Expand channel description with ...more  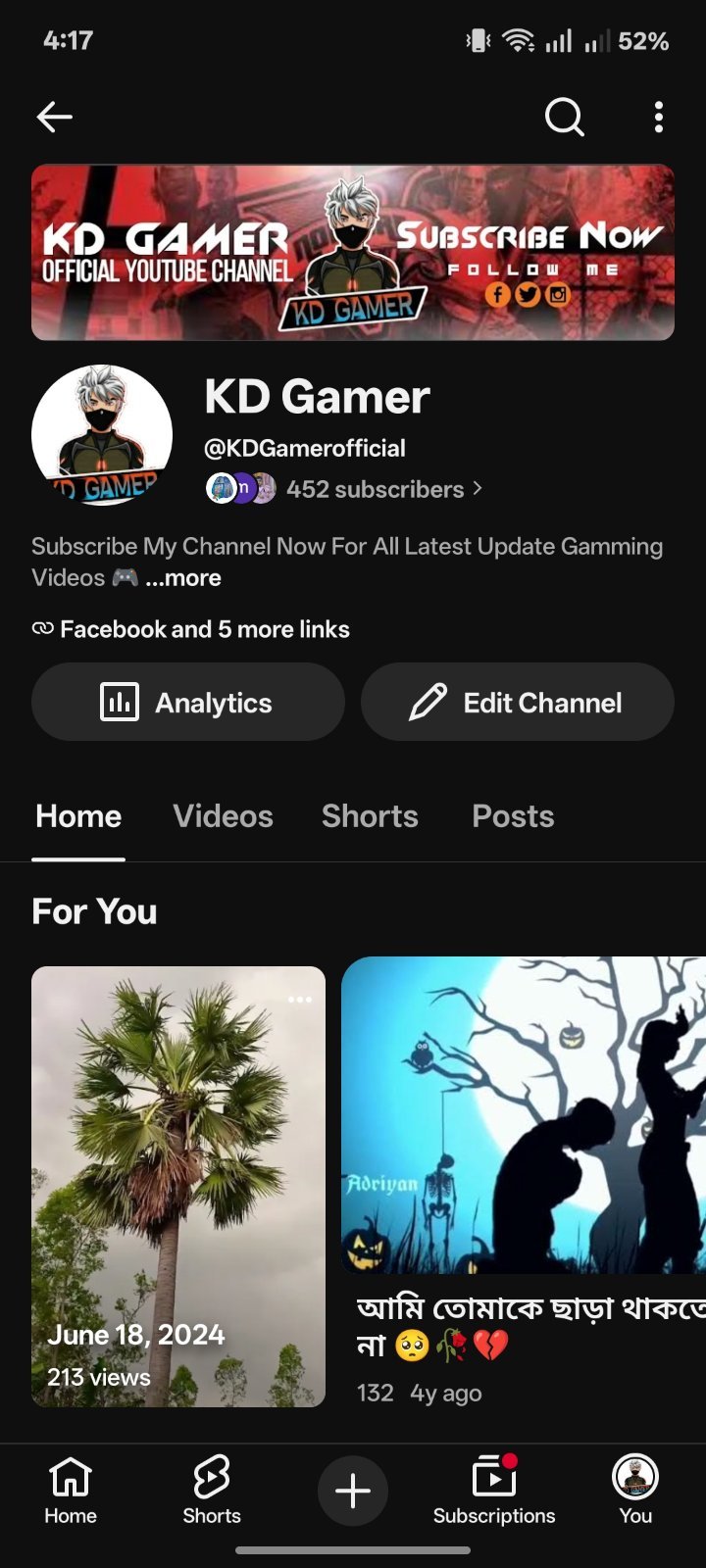(x=183, y=578)
